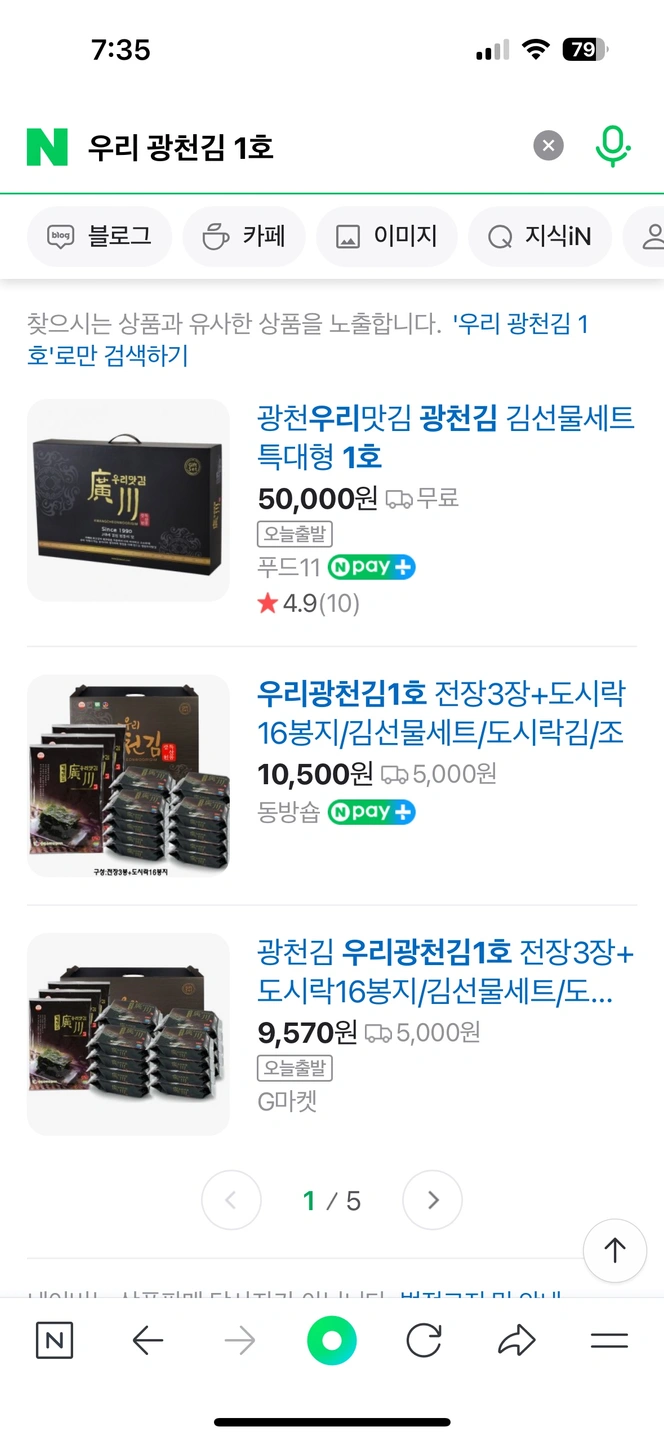
Task: View the 10,500원 product image
Action: [128, 776]
